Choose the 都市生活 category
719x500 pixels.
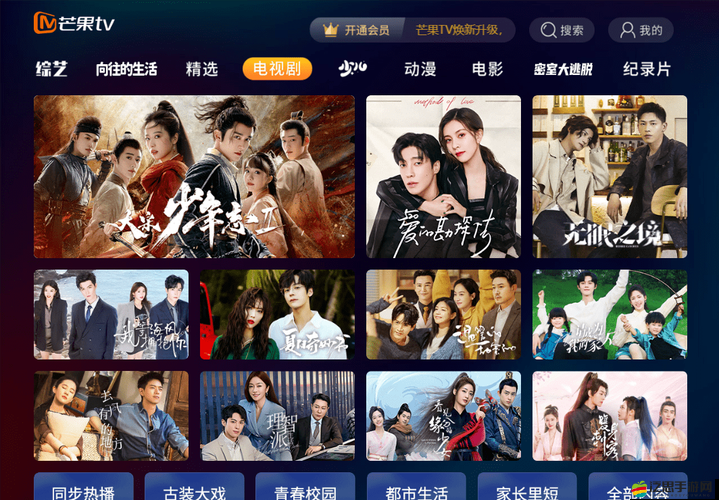[x=416, y=490]
